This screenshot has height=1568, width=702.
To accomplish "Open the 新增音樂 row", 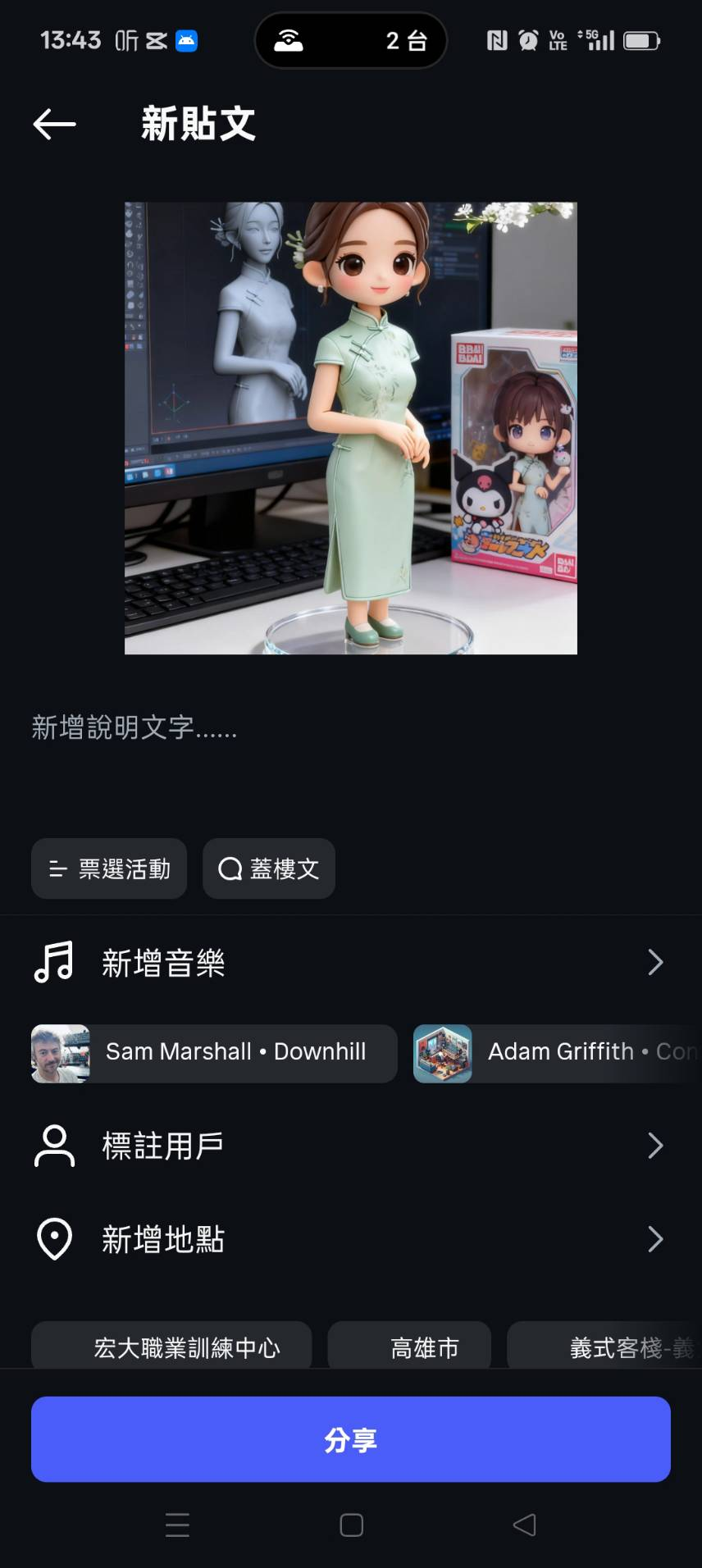I will [350, 962].
